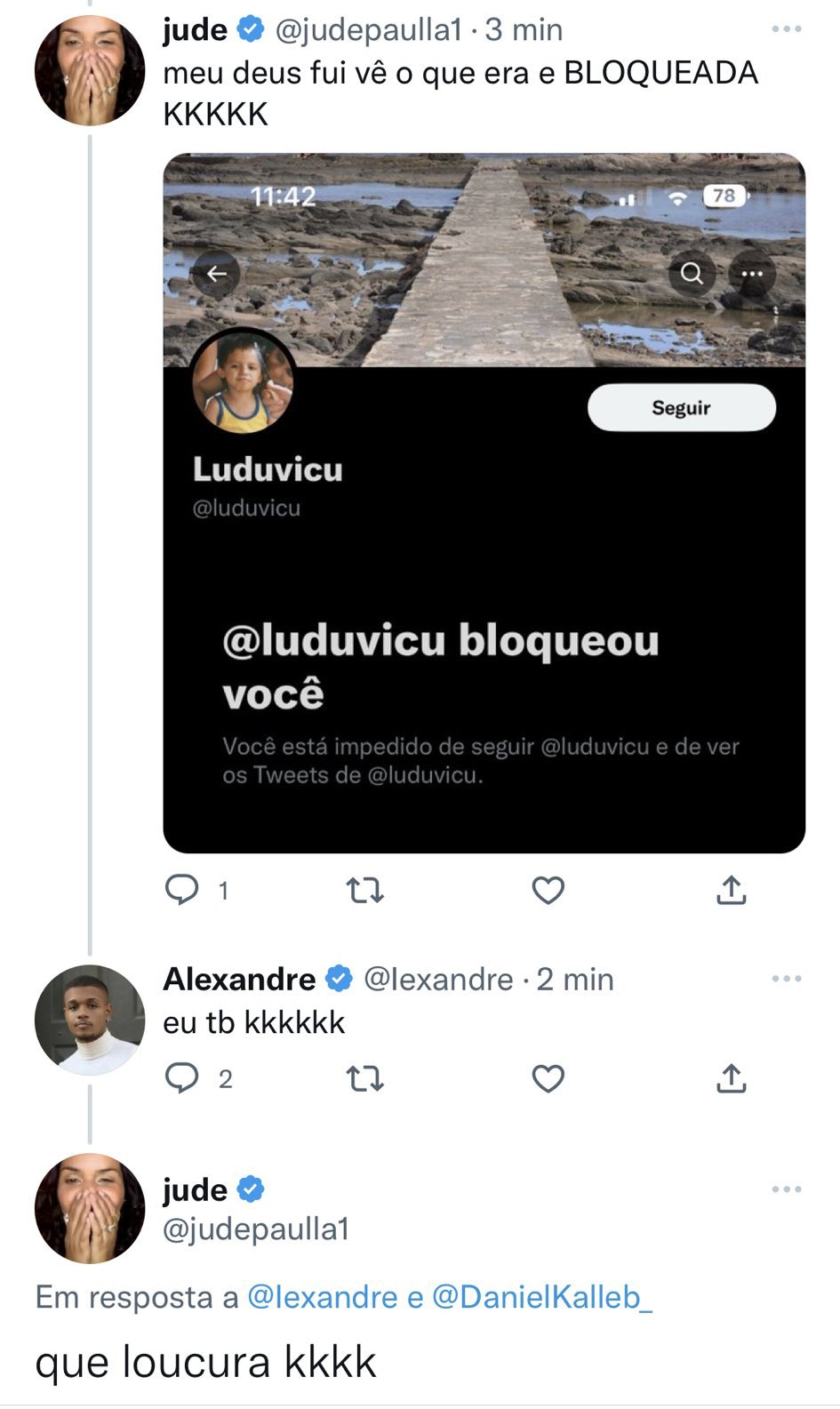This screenshot has width=840, height=1409.
Task: Open overflow menu on Alexandre's tweet
Action: (787, 979)
